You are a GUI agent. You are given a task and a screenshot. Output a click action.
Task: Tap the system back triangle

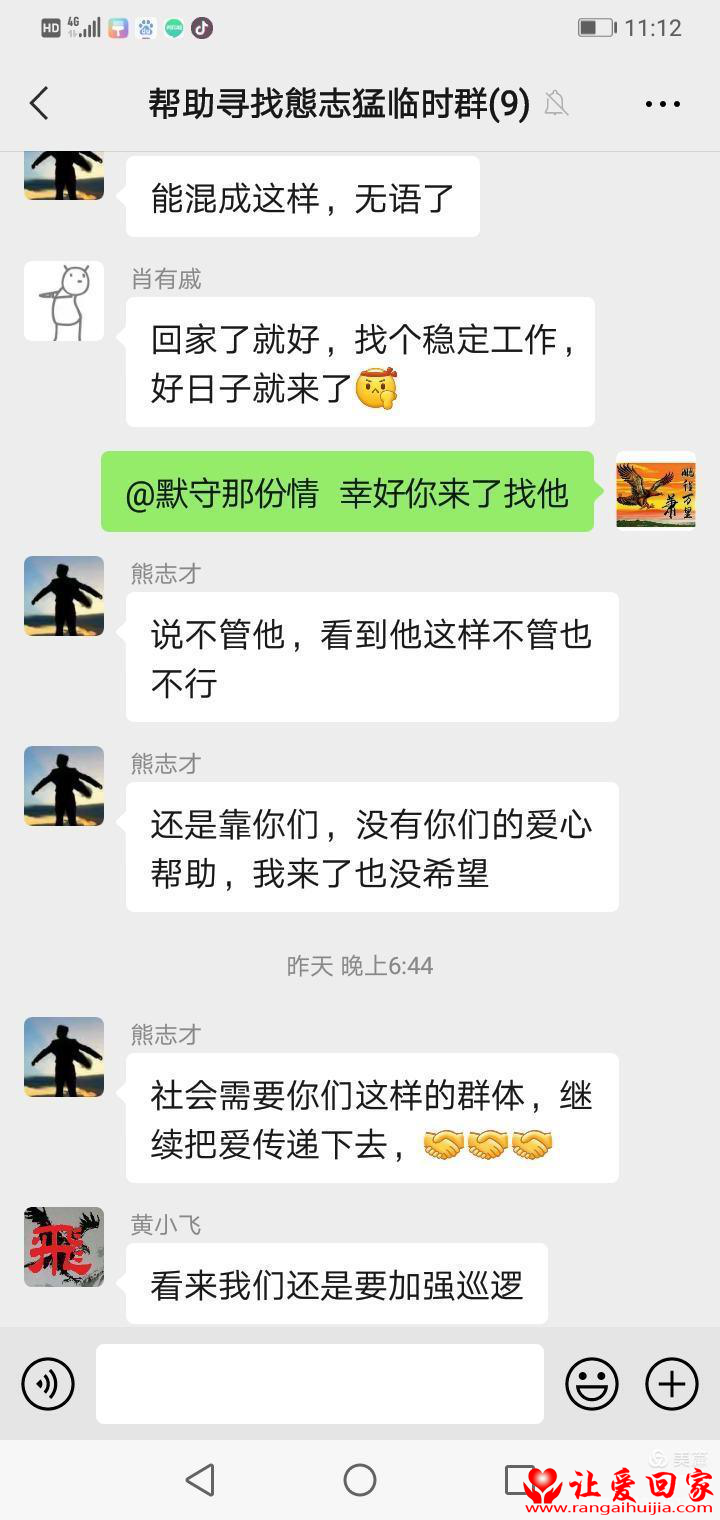[200, 1480]
